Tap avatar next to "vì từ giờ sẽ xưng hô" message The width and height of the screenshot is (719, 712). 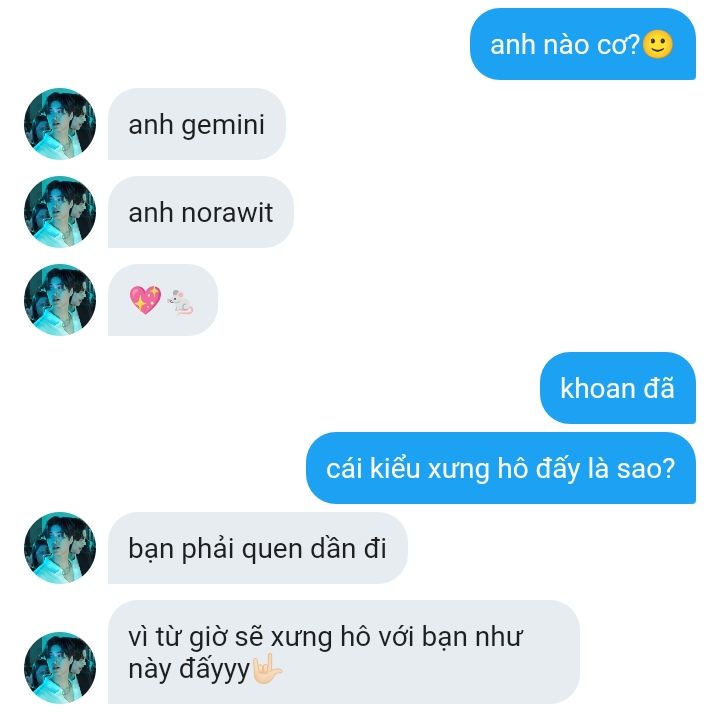[x=60, y=667]
